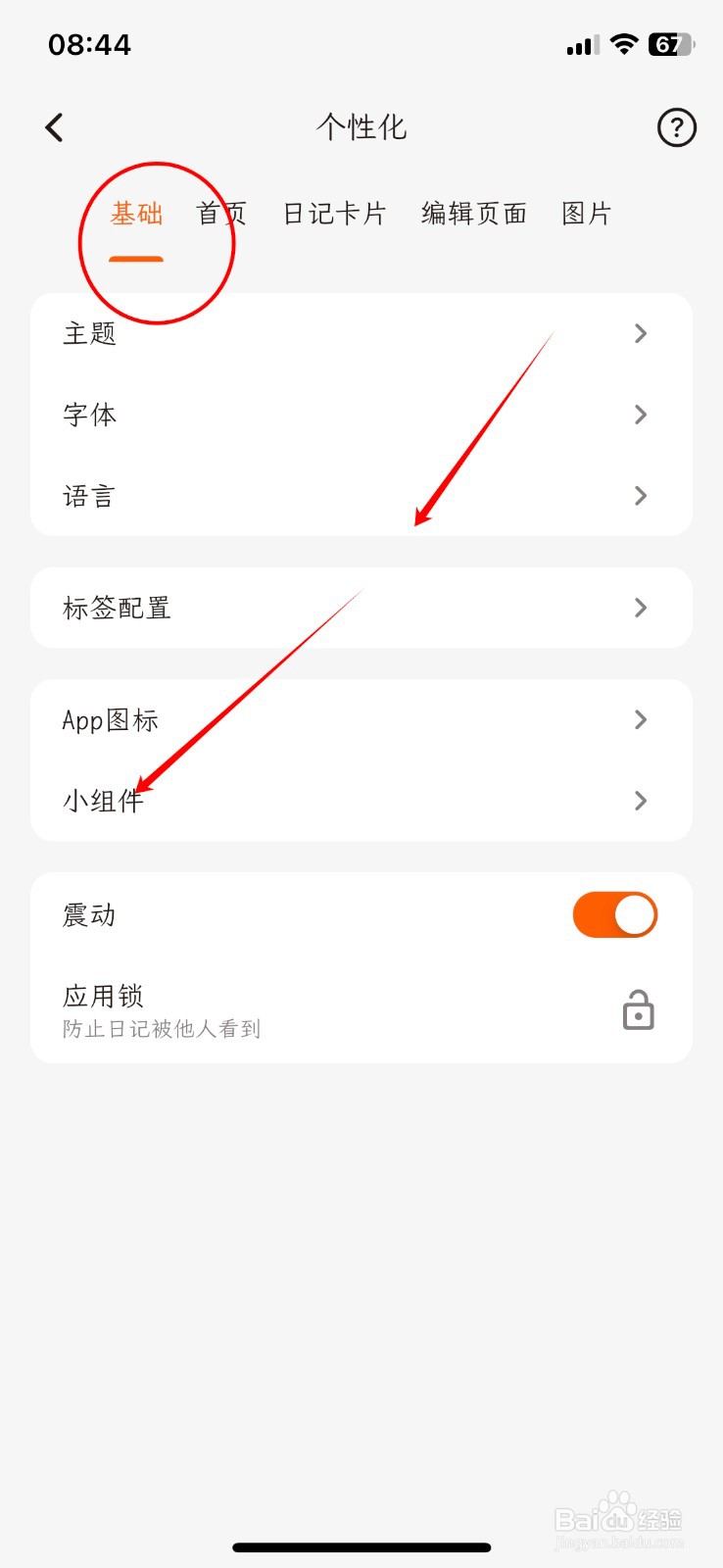
Task: Click the back arrow at top left
Action: [54, 126]
